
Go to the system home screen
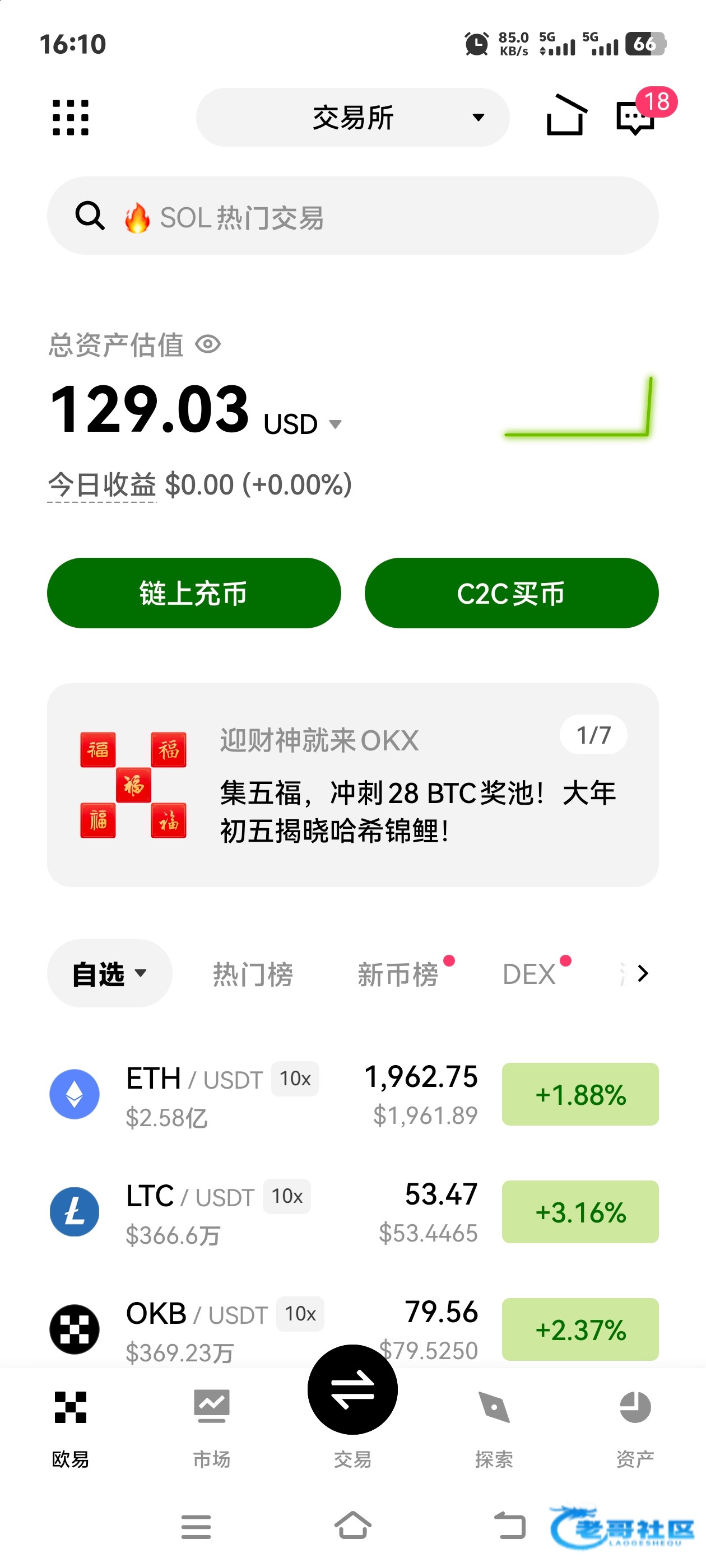tap(352, 1525)
